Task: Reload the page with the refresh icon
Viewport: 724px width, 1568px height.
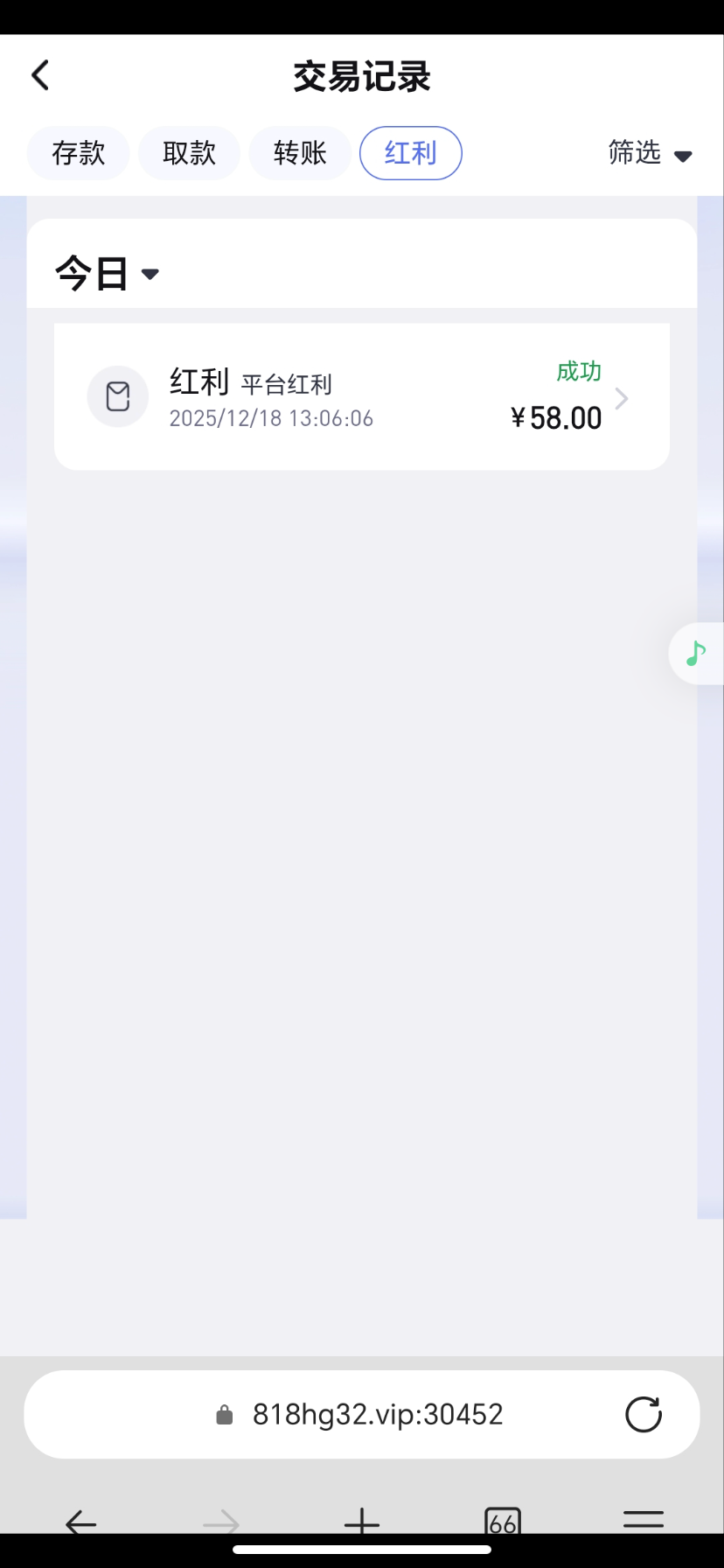Action: 644,1415
